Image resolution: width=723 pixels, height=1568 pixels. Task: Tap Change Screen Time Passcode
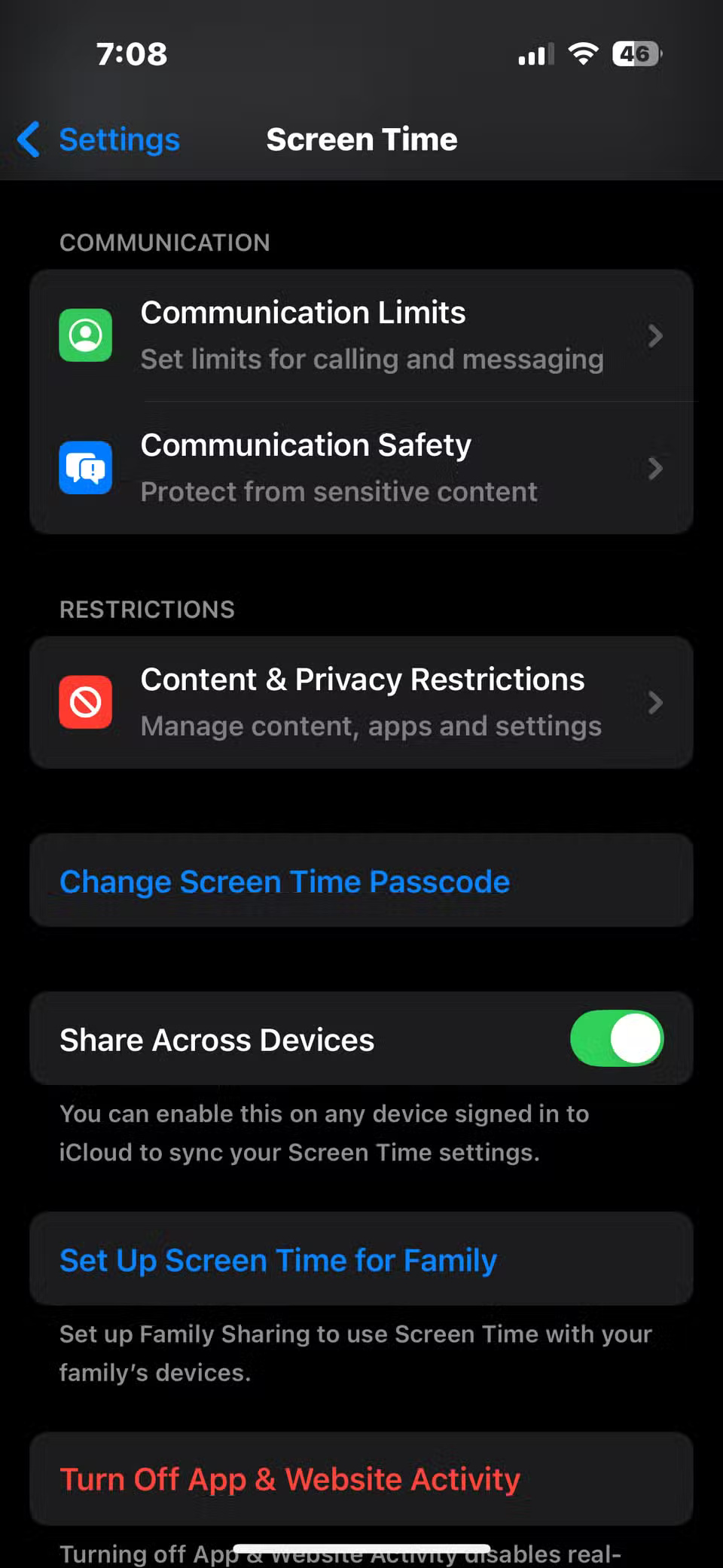tap(285, 881)
